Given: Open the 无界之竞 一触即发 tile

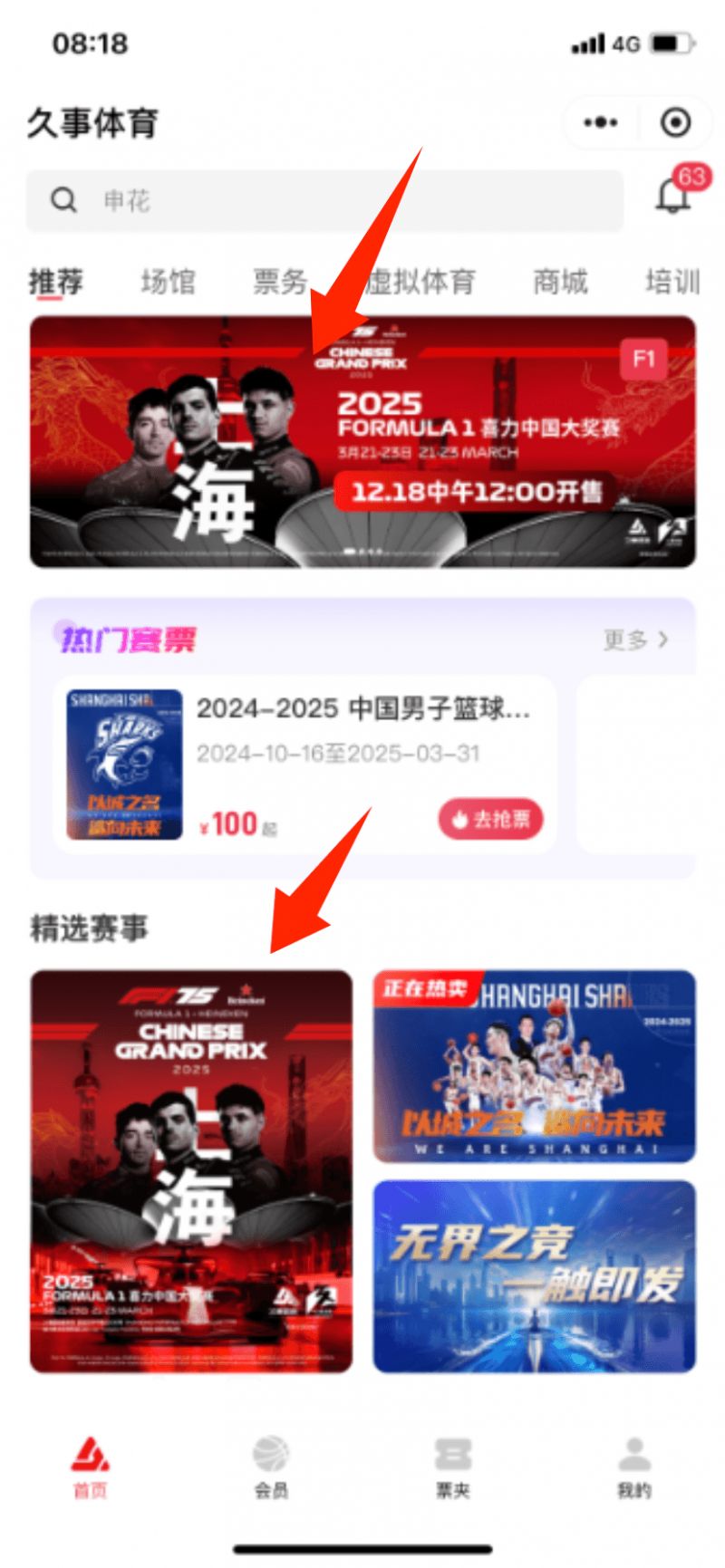Looking at the screenshot, I should [x=534, y=1275].
